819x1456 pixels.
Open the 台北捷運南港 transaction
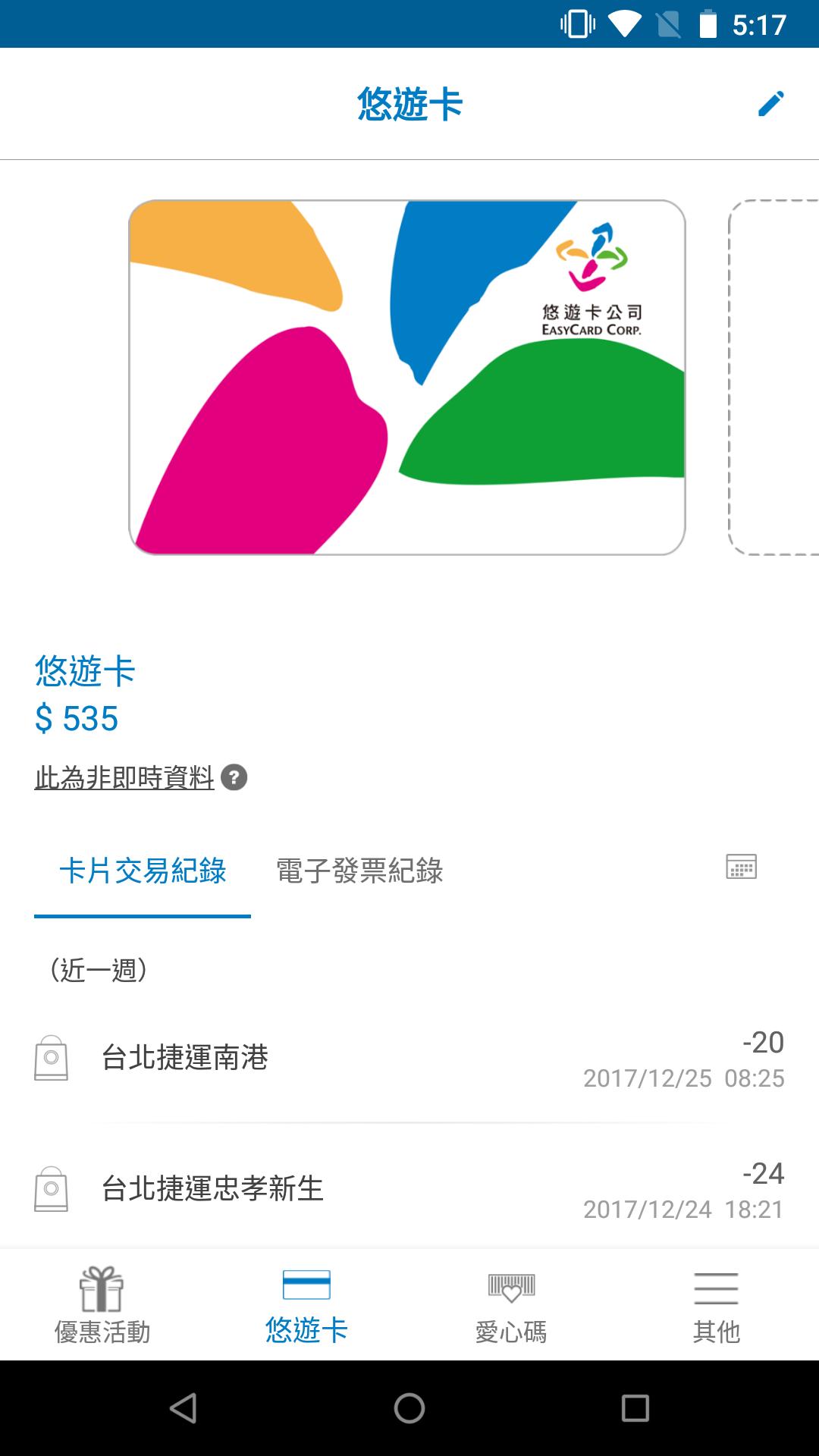(409, 1058)
